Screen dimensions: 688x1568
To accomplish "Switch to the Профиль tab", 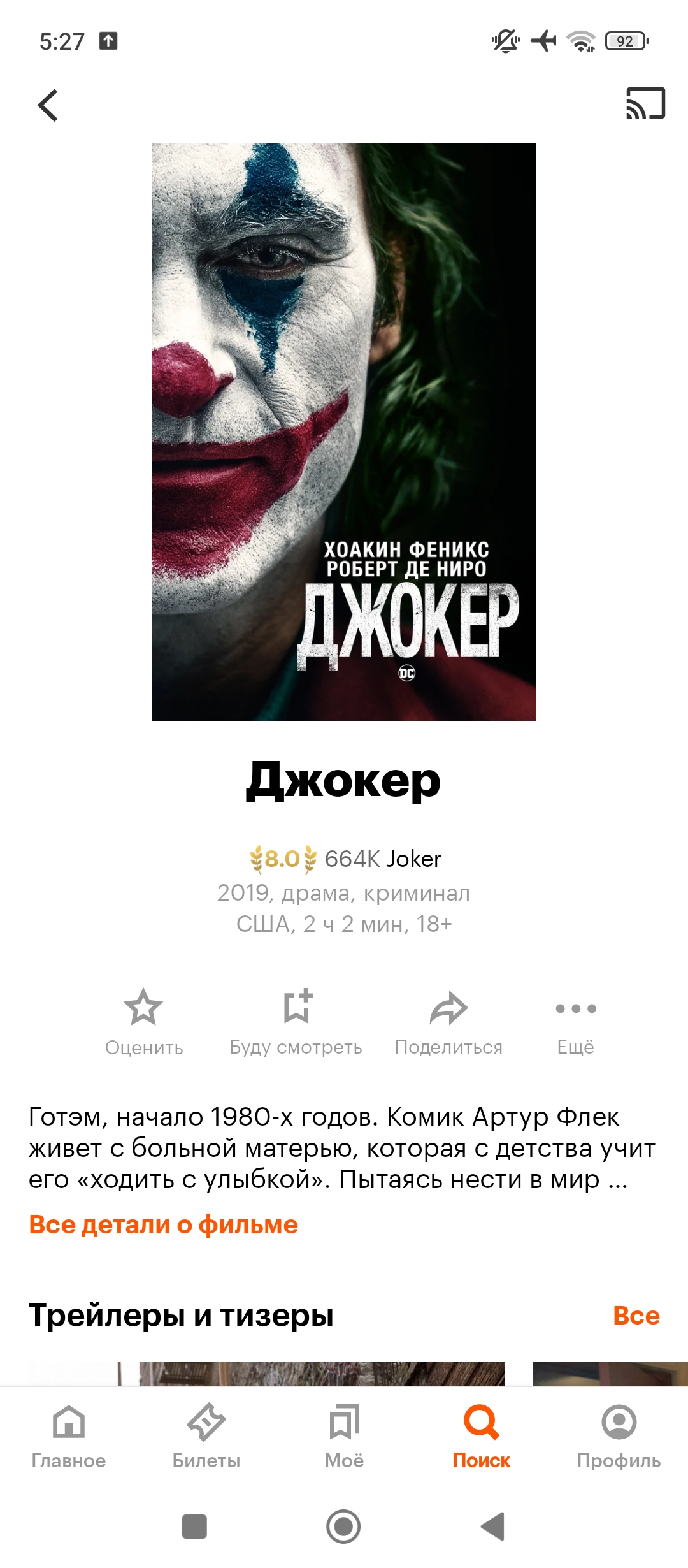I will point(619,1437).
